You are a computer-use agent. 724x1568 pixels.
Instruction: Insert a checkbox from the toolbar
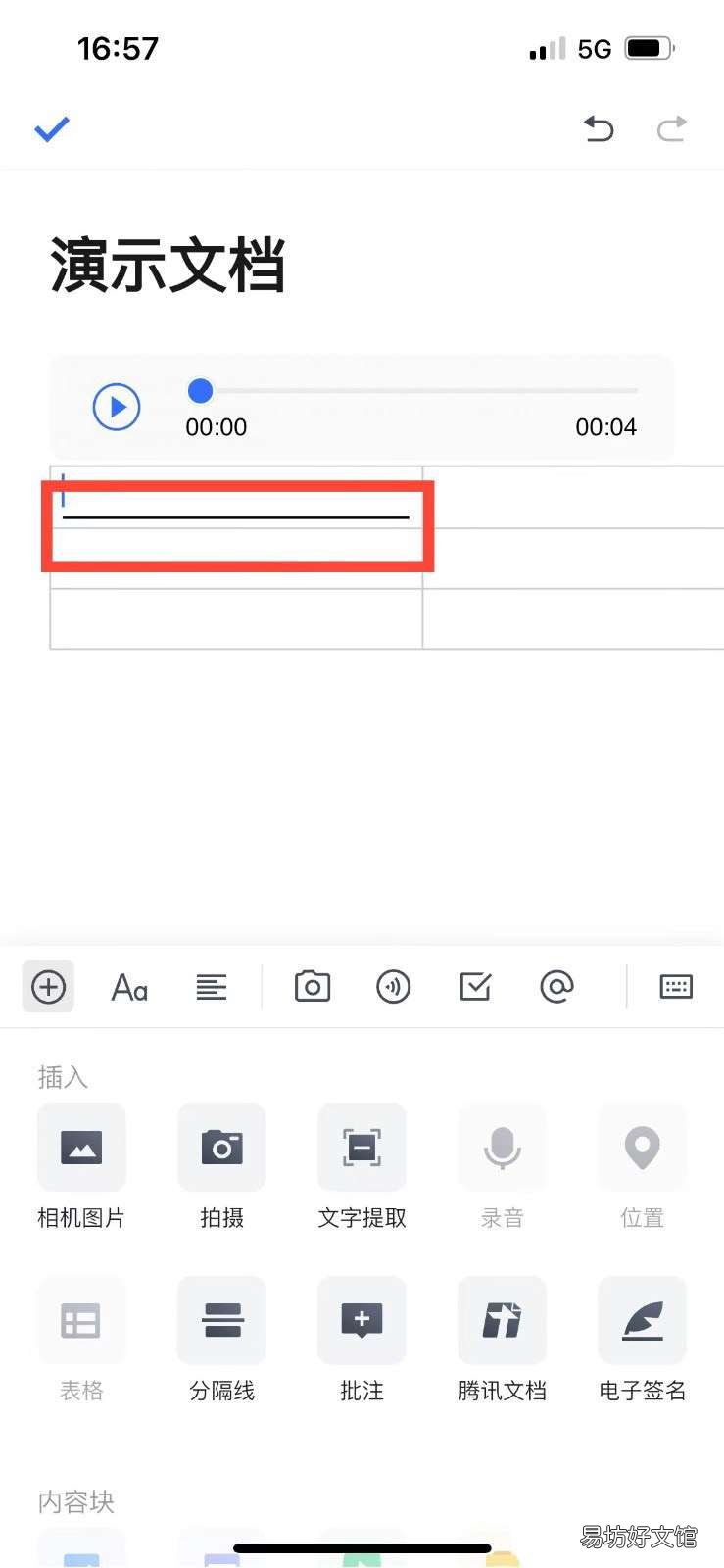click(475, 986)
